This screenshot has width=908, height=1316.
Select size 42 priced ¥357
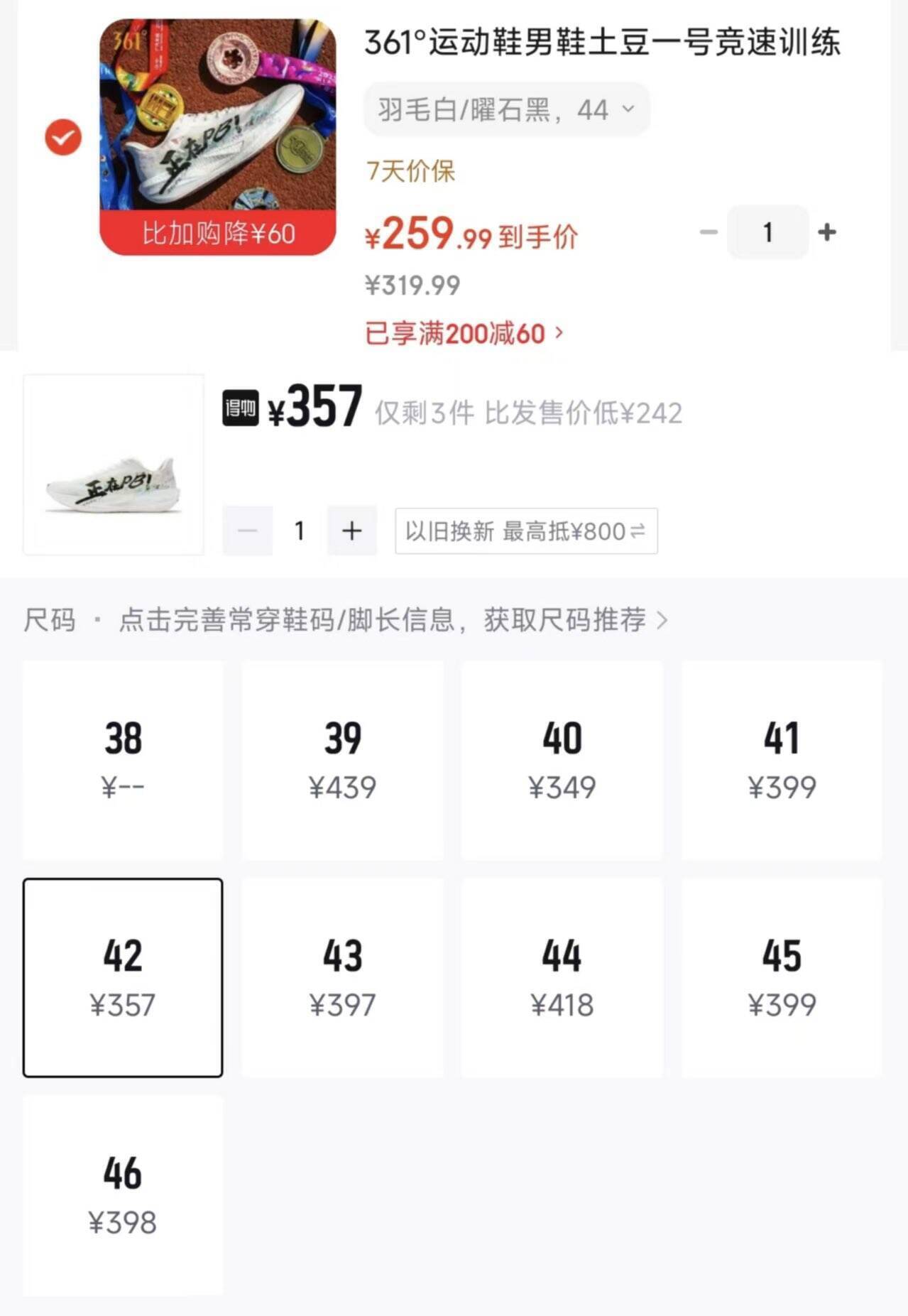pyautogui.click(x=123, y=977)
